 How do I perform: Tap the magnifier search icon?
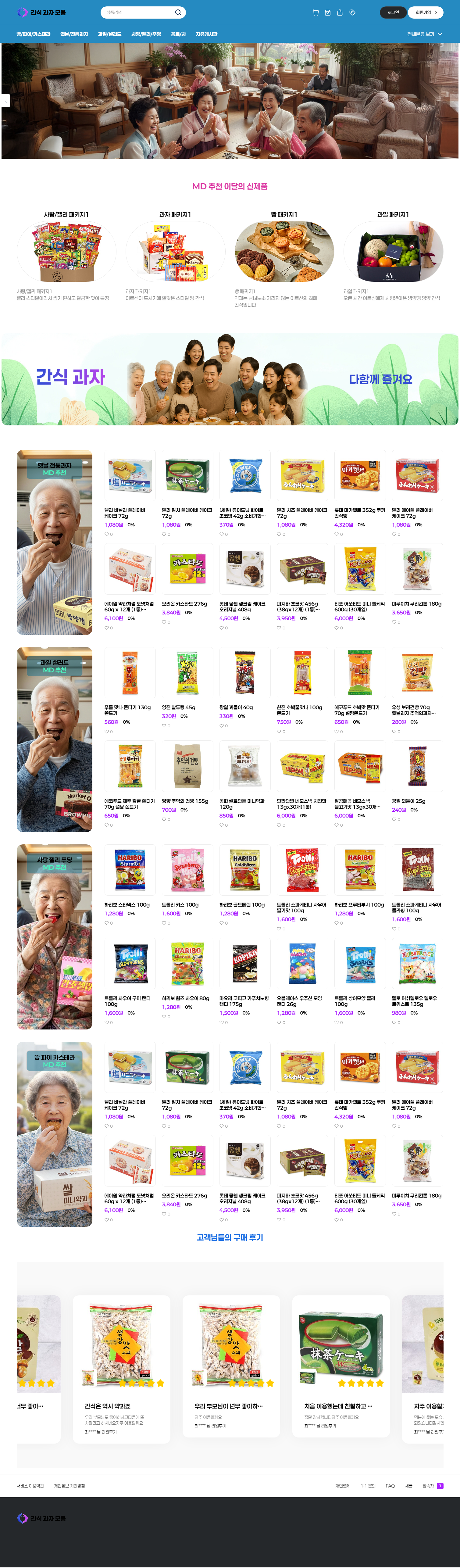[178, 12]
